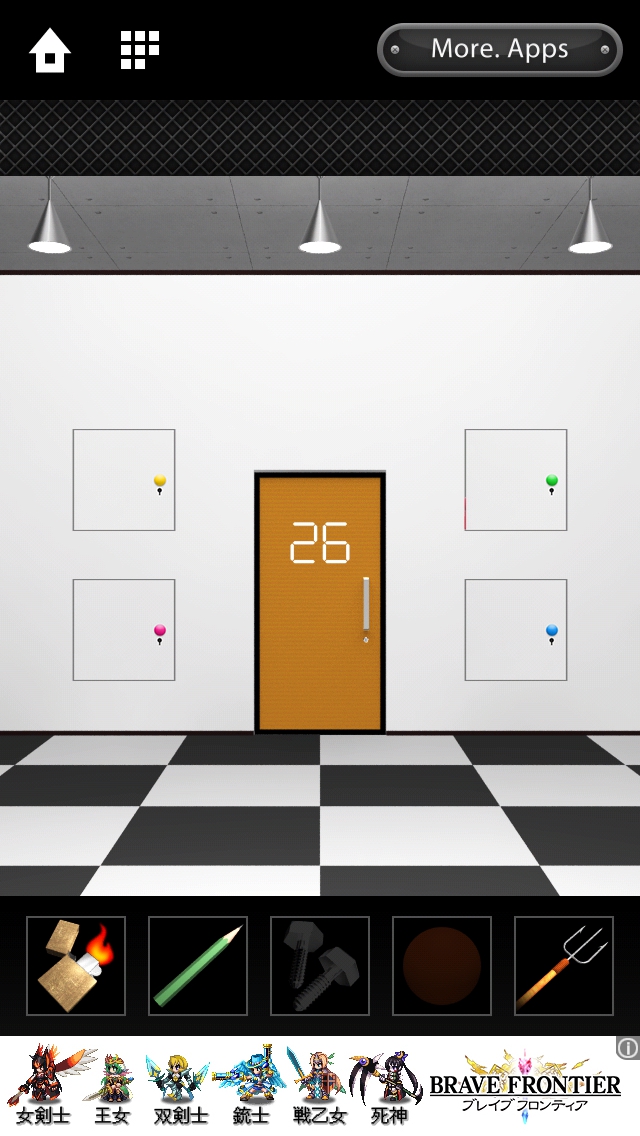
Task: Tap the More. Apps button
Action: point(499,49)
